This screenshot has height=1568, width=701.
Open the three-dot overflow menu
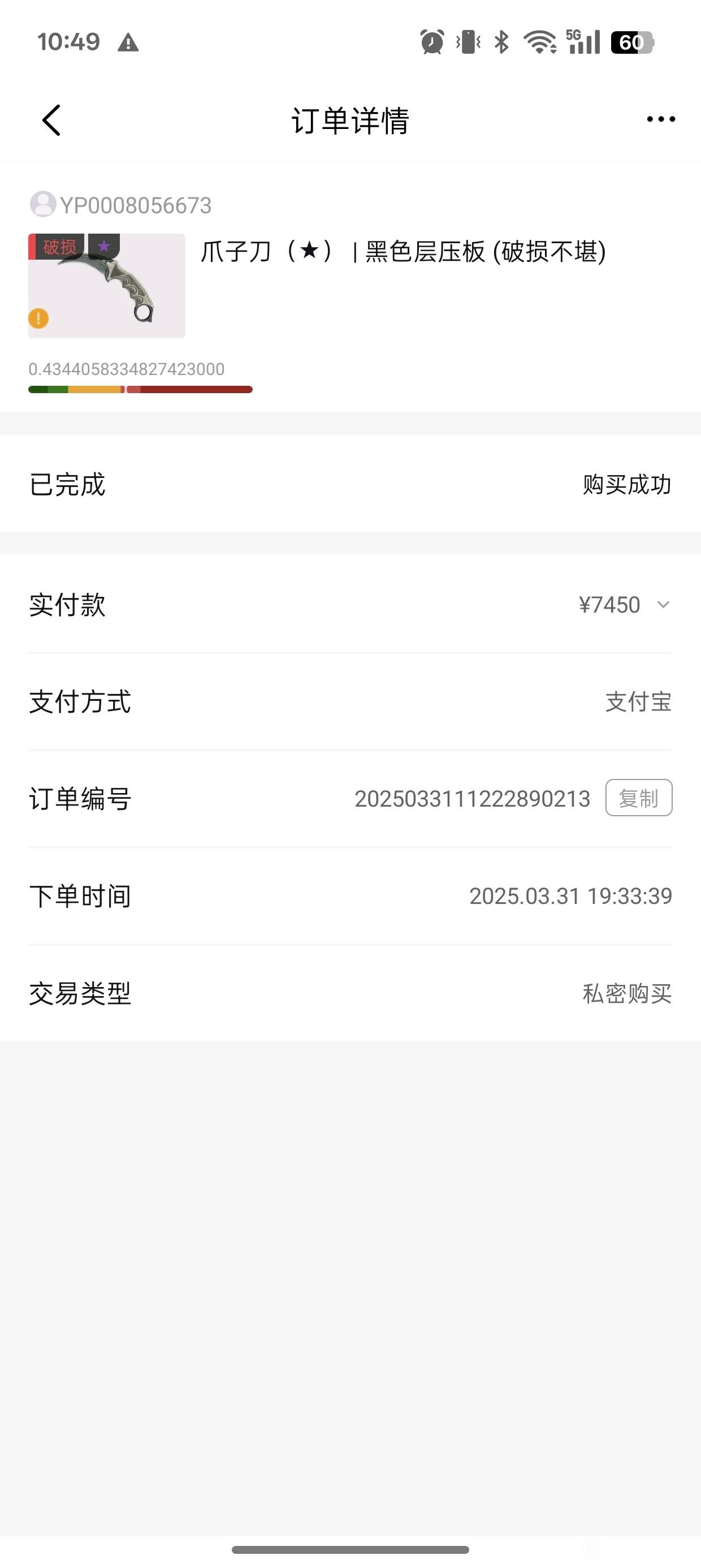coord(661,119)
